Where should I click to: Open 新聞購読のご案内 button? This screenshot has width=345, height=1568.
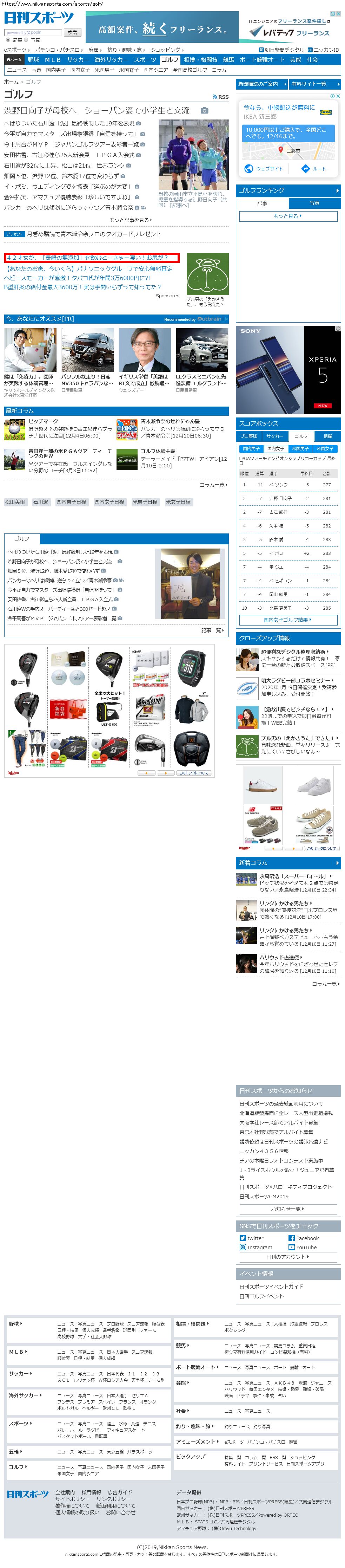pyautogui.click(x=261, y=84)
